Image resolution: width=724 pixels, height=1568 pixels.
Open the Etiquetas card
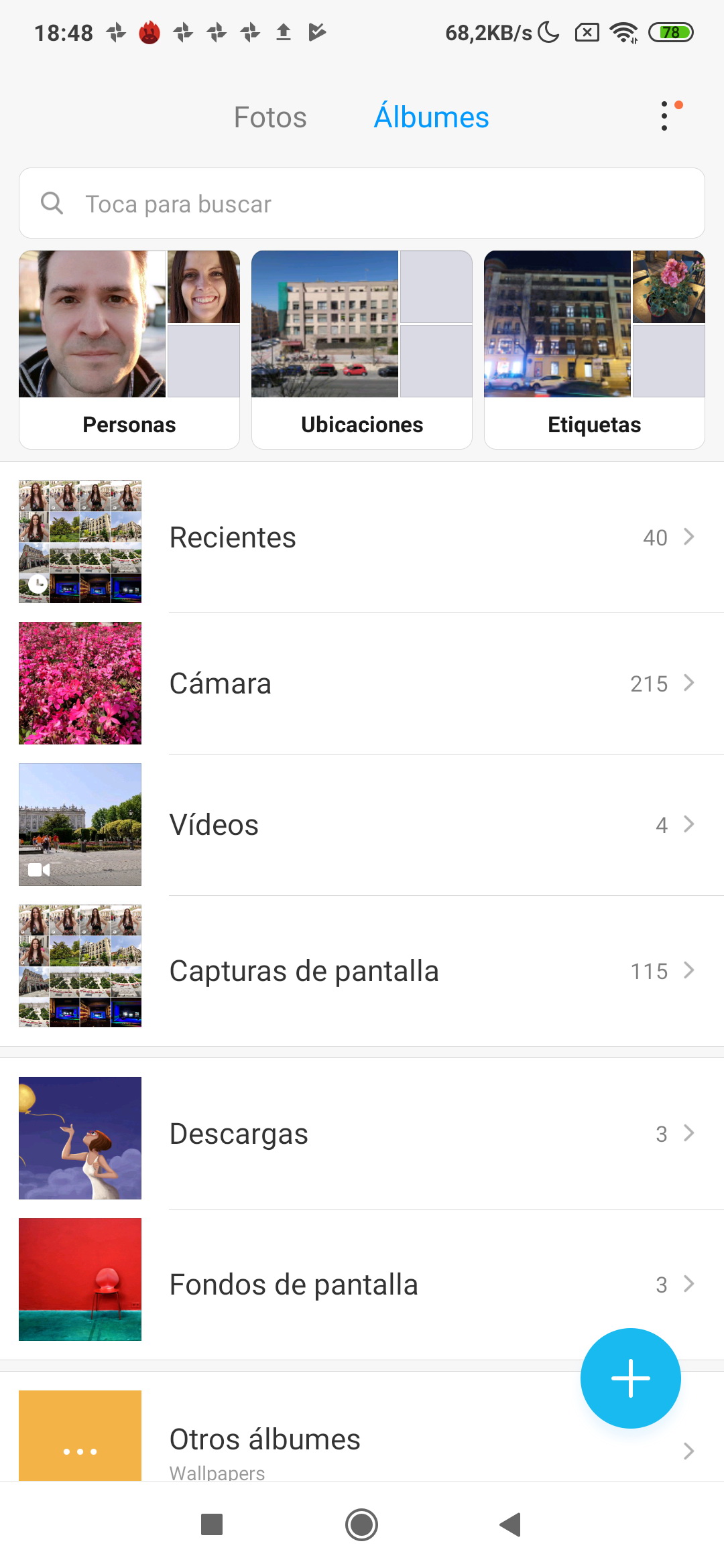(594, 350)
